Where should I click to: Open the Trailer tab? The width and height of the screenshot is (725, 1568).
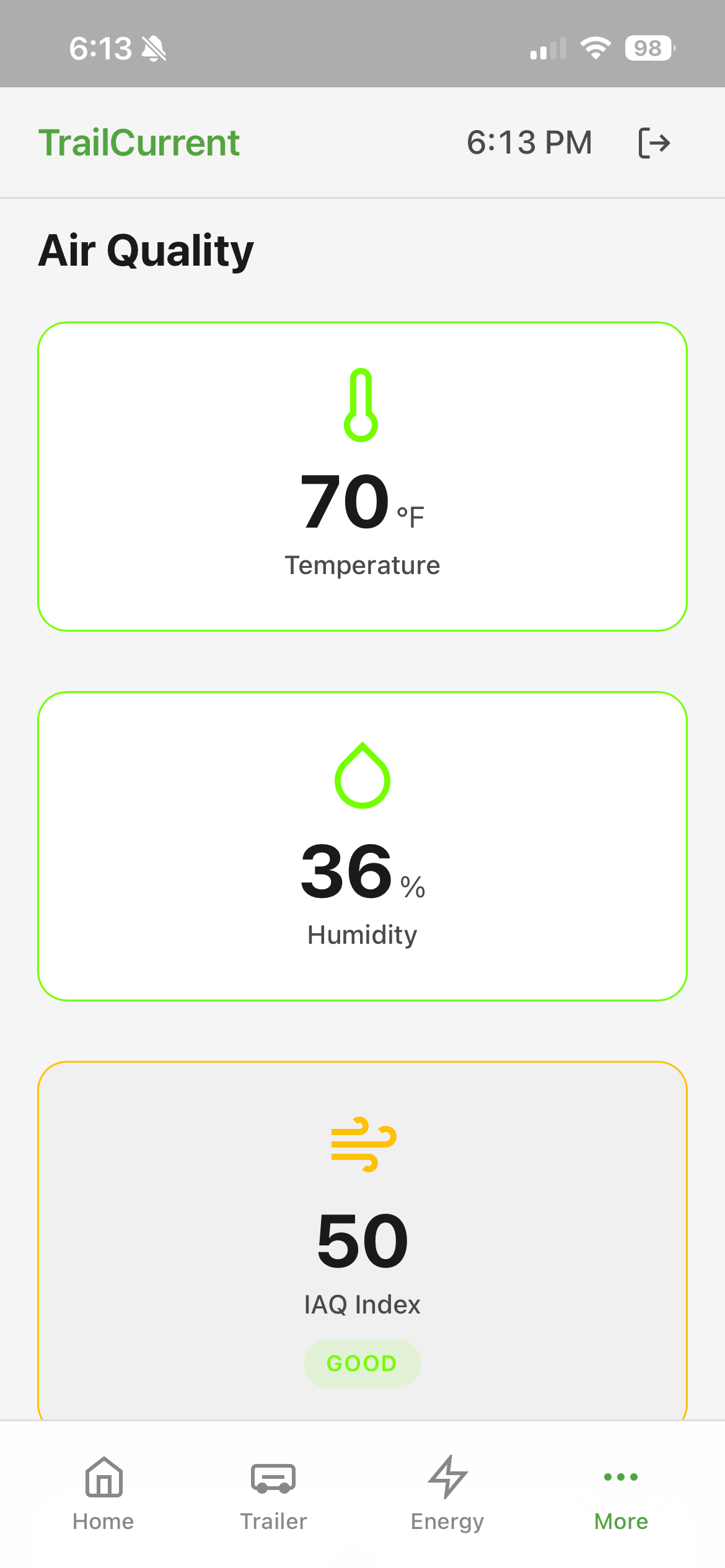point(273,1492)
